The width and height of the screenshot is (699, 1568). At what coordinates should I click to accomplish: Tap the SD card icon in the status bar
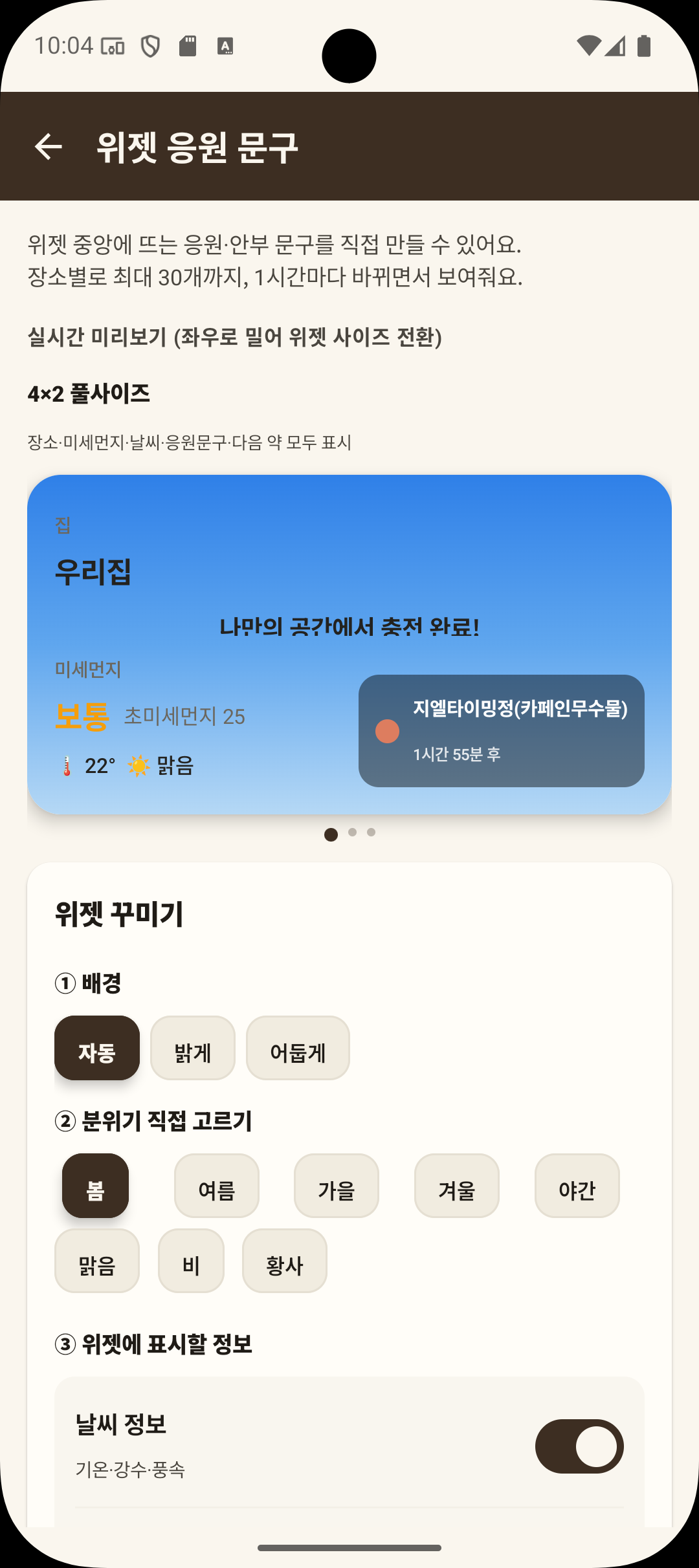[188, 45]
